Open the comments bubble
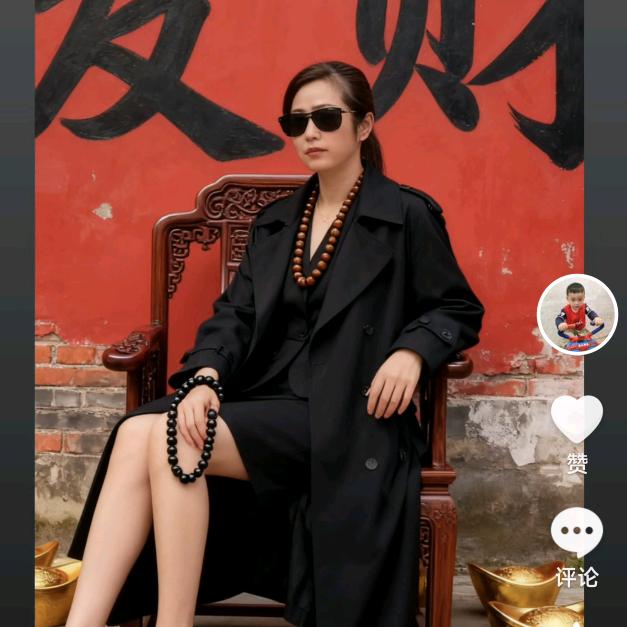 (577, 531)
